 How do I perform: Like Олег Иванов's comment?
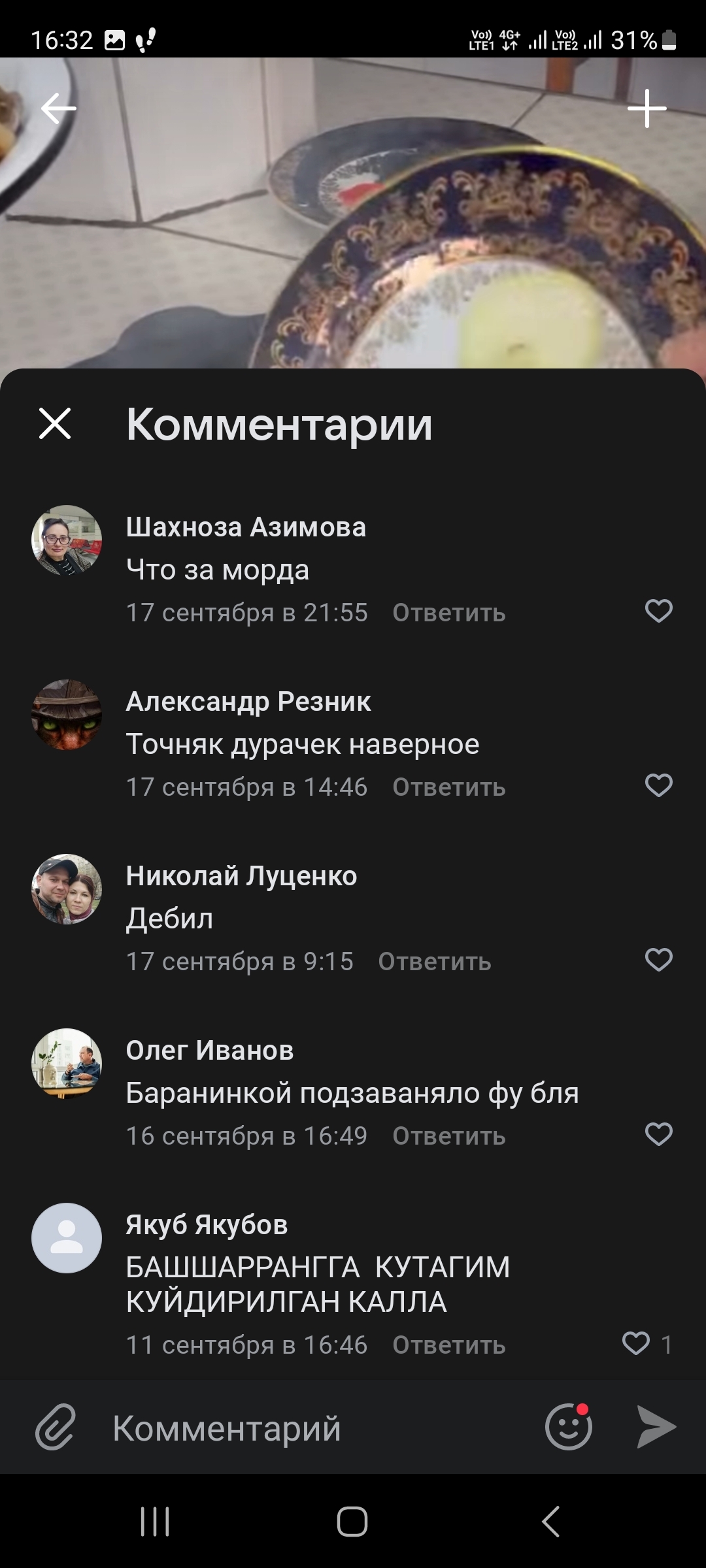click(x=658, y=1135)
